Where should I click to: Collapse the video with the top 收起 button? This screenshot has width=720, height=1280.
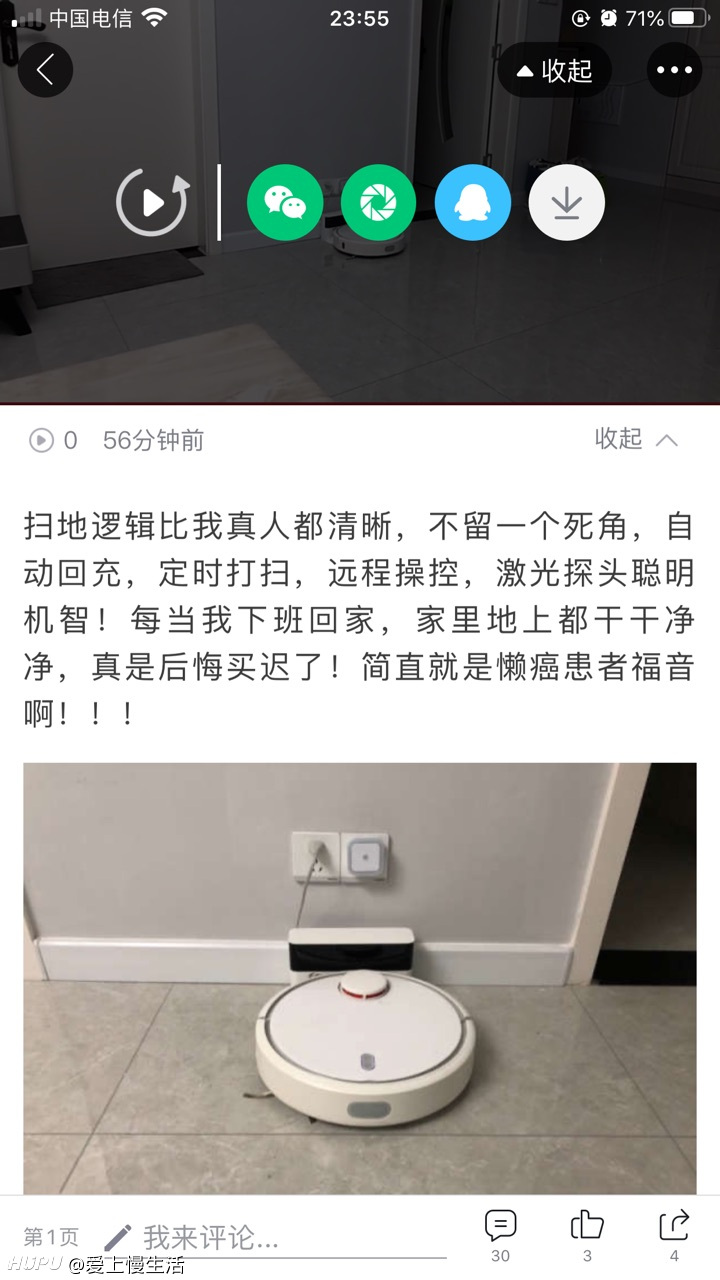coord(555,70)
